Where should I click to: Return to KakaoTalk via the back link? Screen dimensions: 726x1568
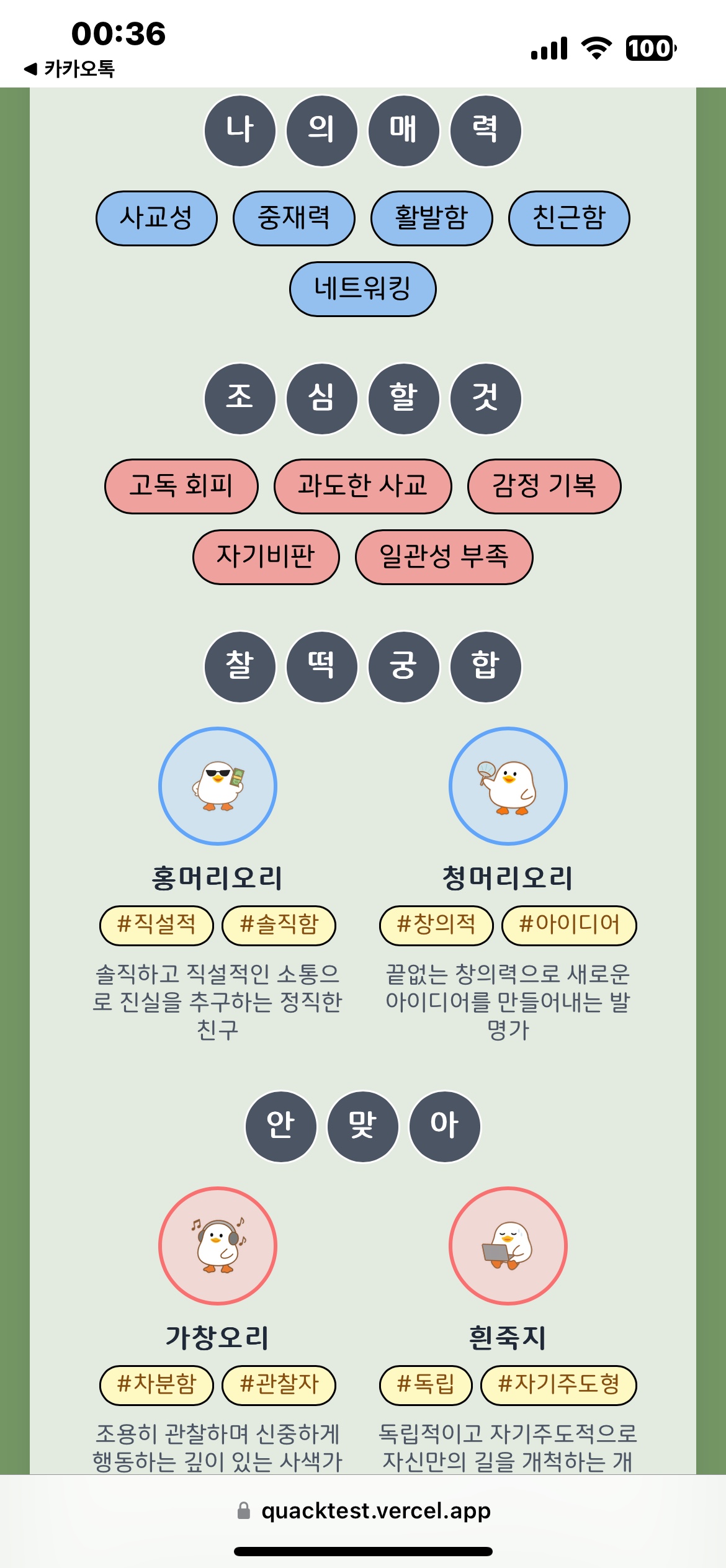(x=69, y=68)
